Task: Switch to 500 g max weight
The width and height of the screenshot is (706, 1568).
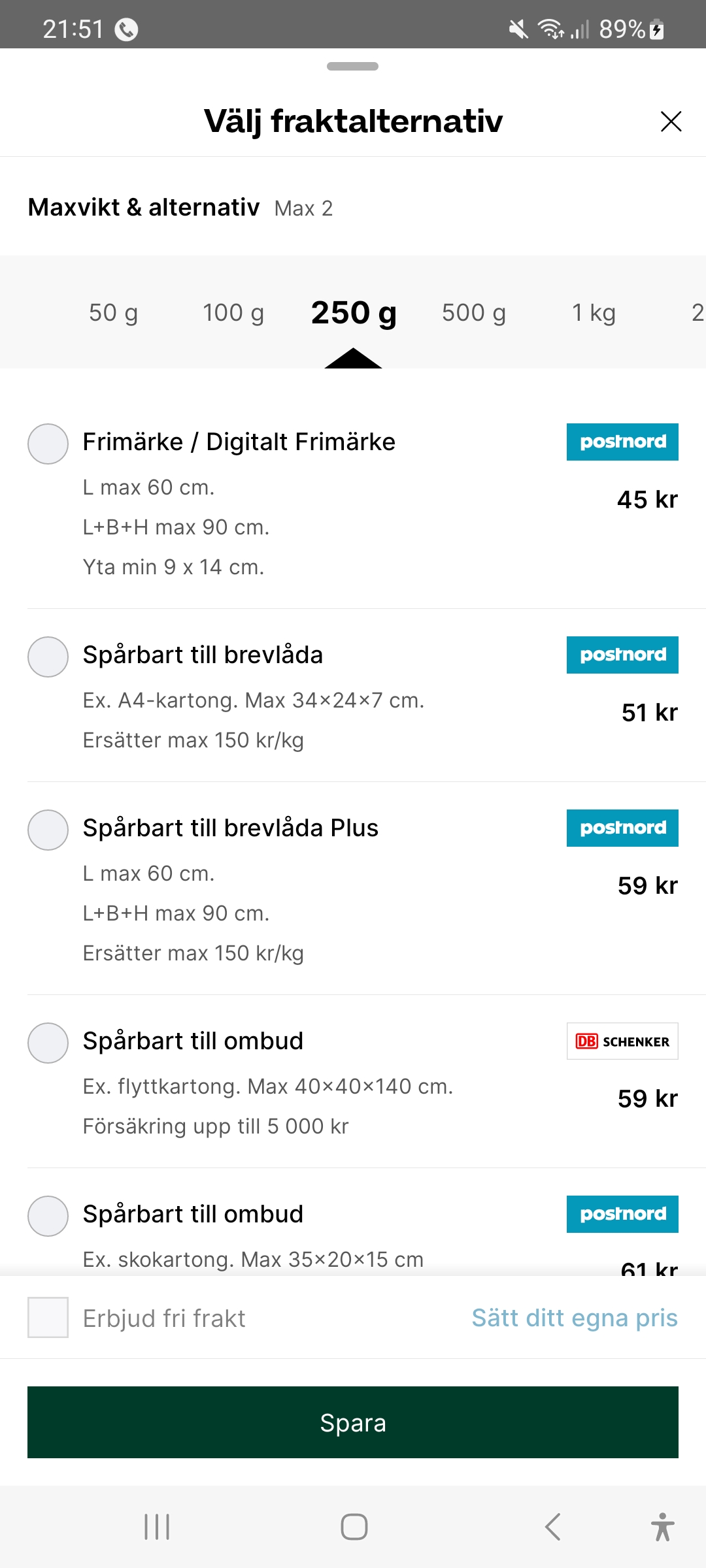Action: click(474, 313)
